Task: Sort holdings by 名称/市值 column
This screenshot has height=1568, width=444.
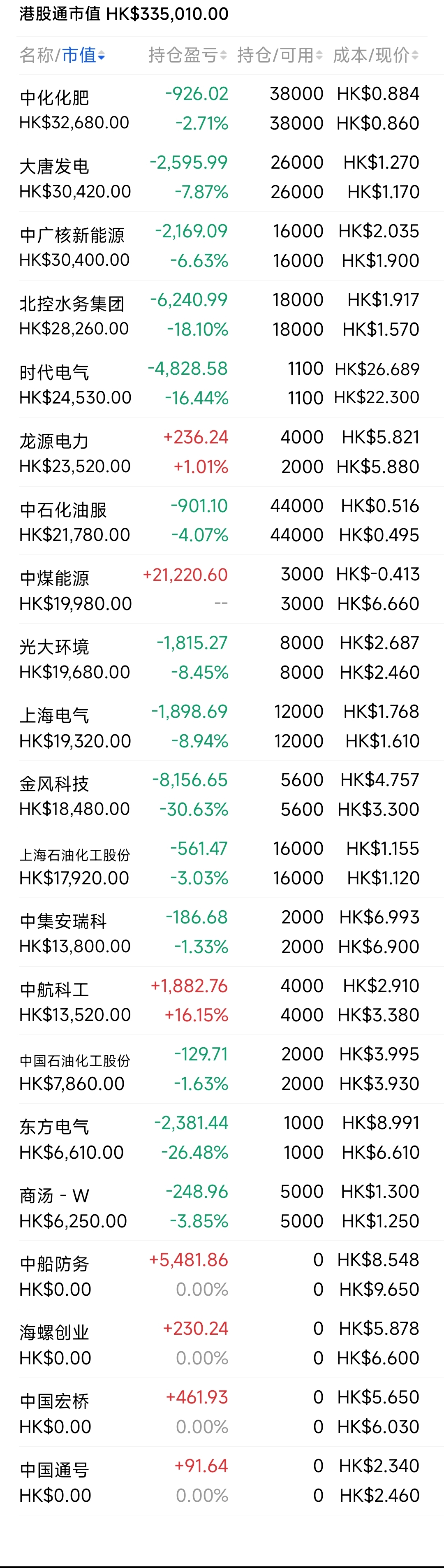Action: point(62,56)
